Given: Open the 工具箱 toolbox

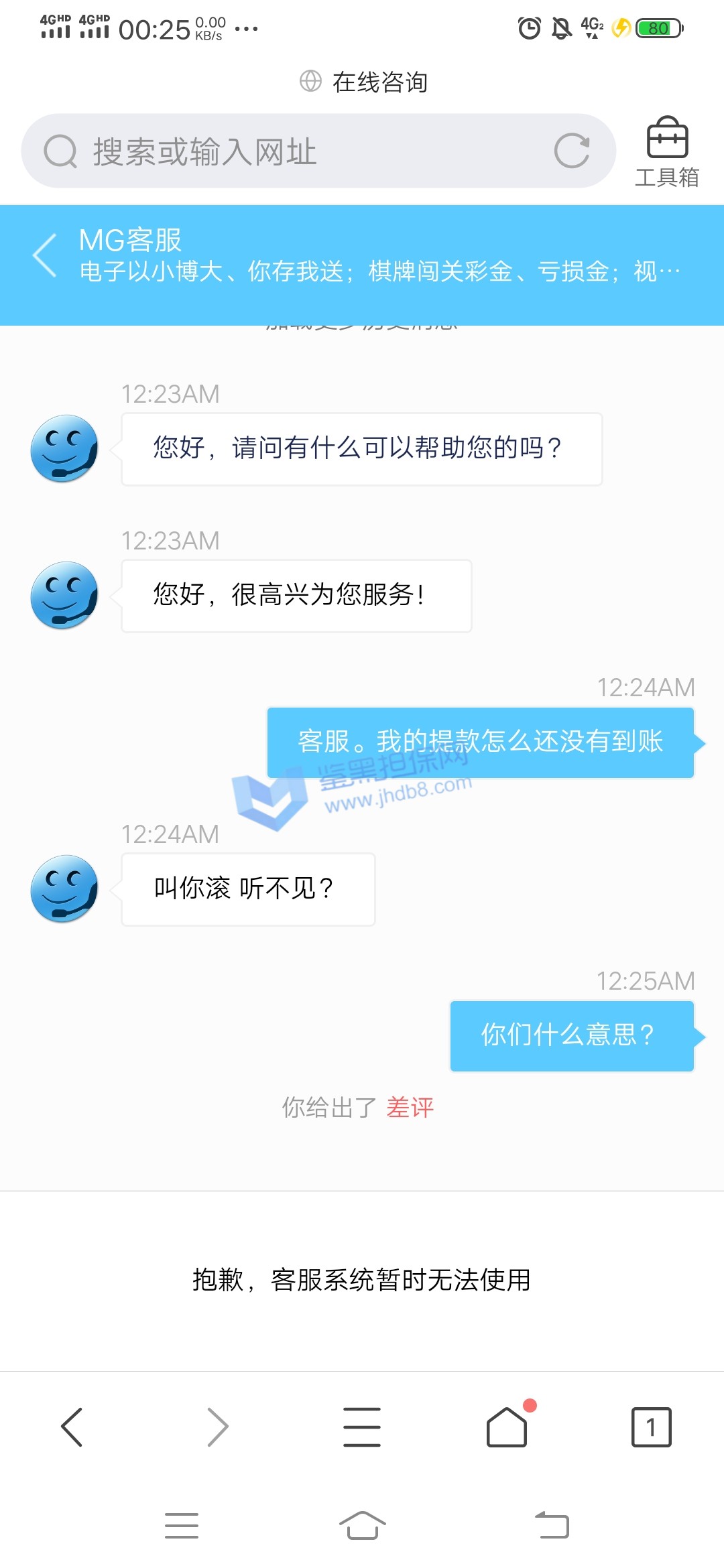Looking at the screenshot, I should pyautogui.click(x=667, y=151).
